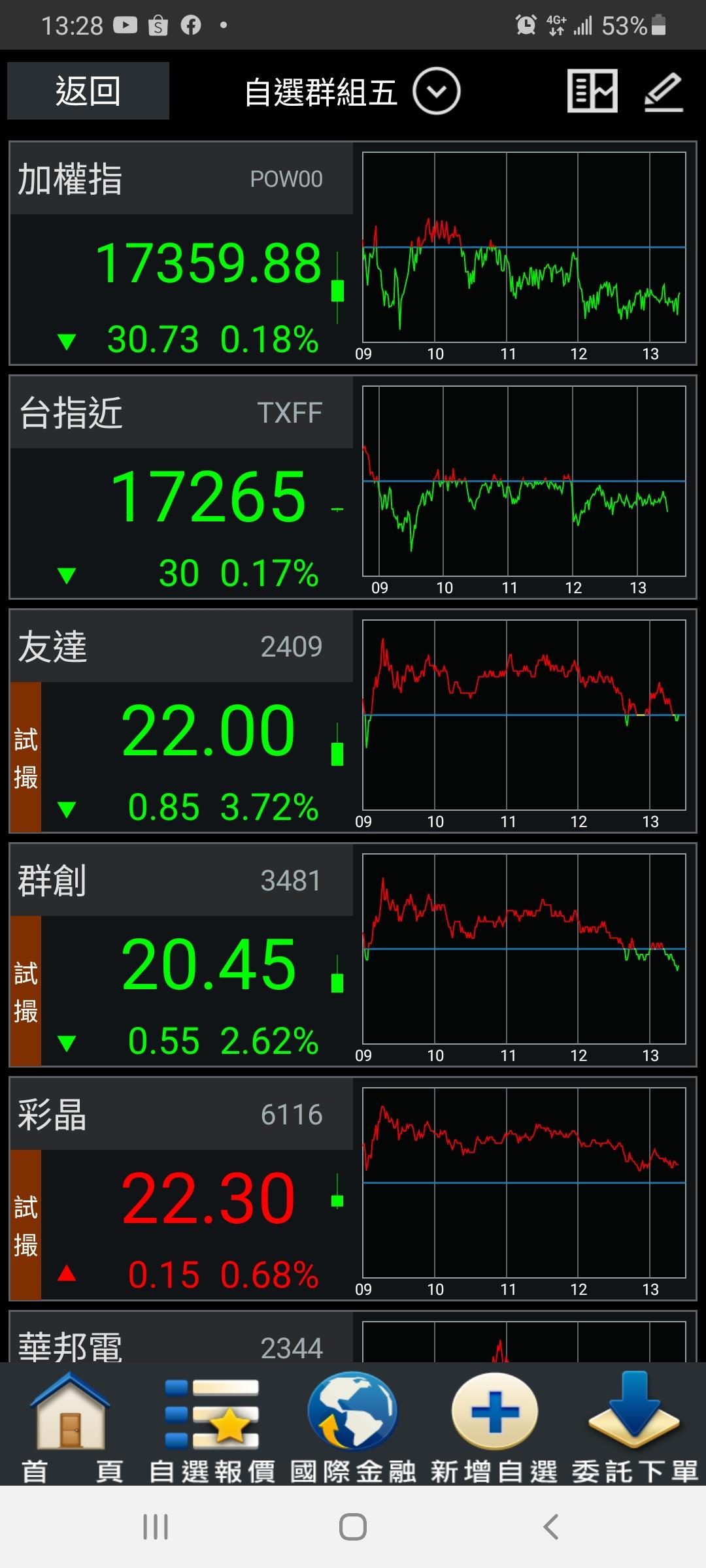Edit the watchlist with the pencil icon
The width and height of the screenshot is (706, 1568).
(664, 91)
